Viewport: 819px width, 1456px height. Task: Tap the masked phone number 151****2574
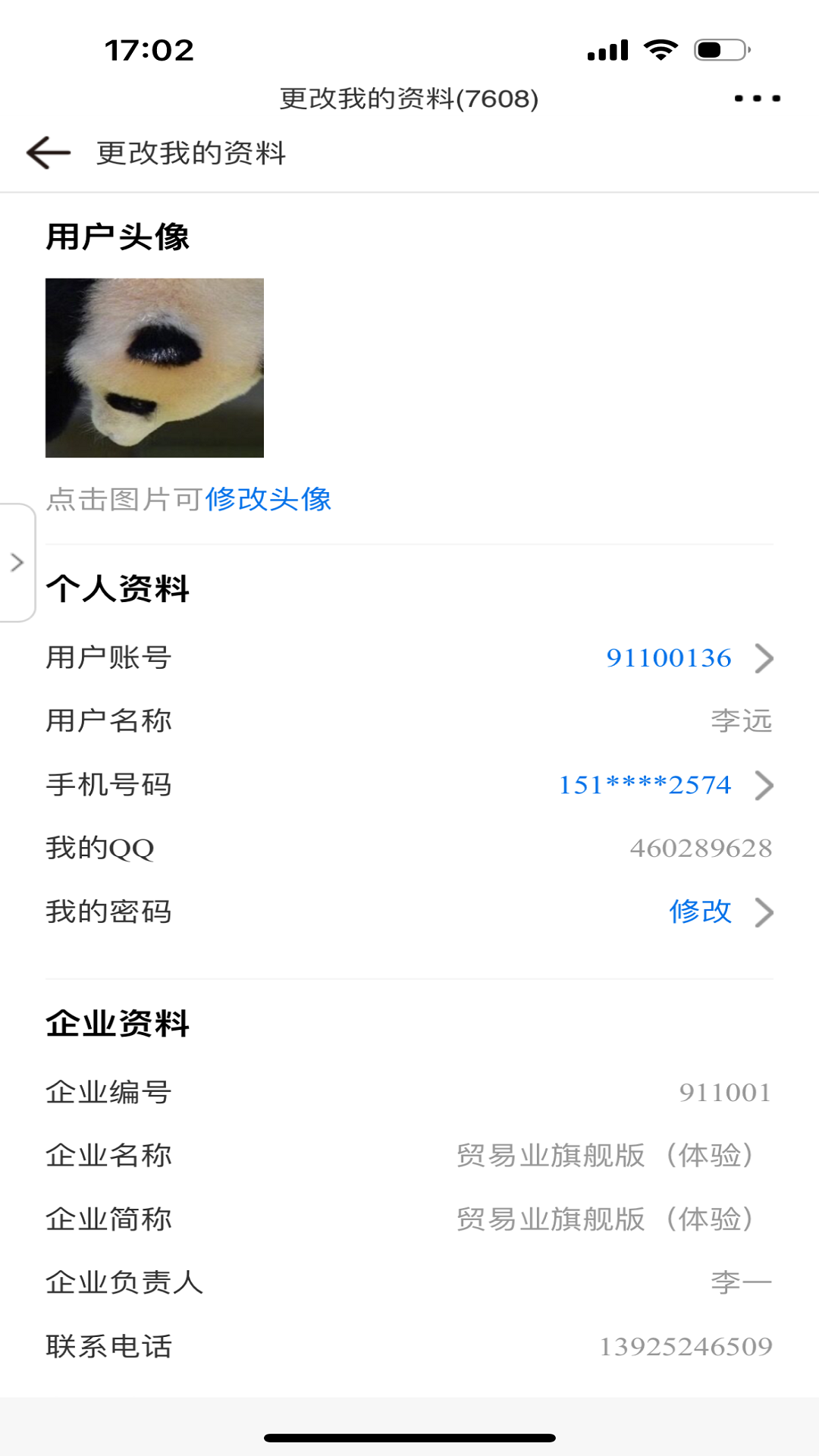coord(643,786)
